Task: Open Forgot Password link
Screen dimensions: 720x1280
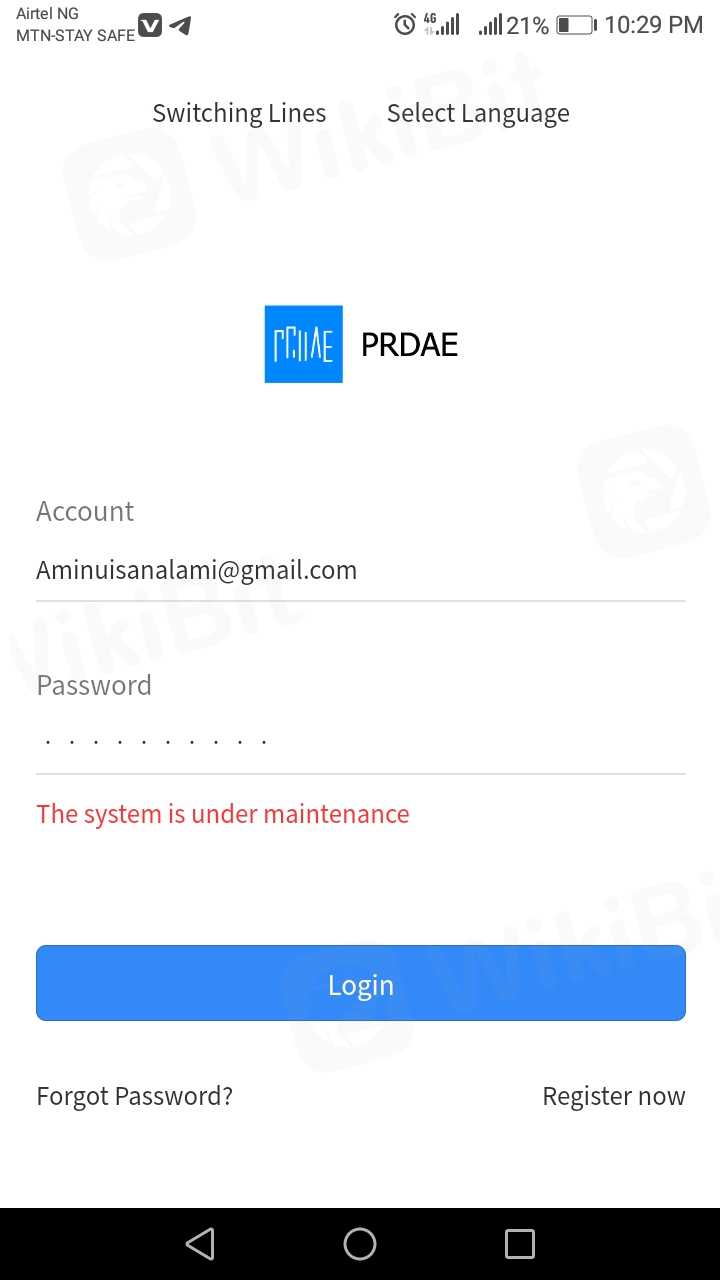Action: pos(135,1096)
